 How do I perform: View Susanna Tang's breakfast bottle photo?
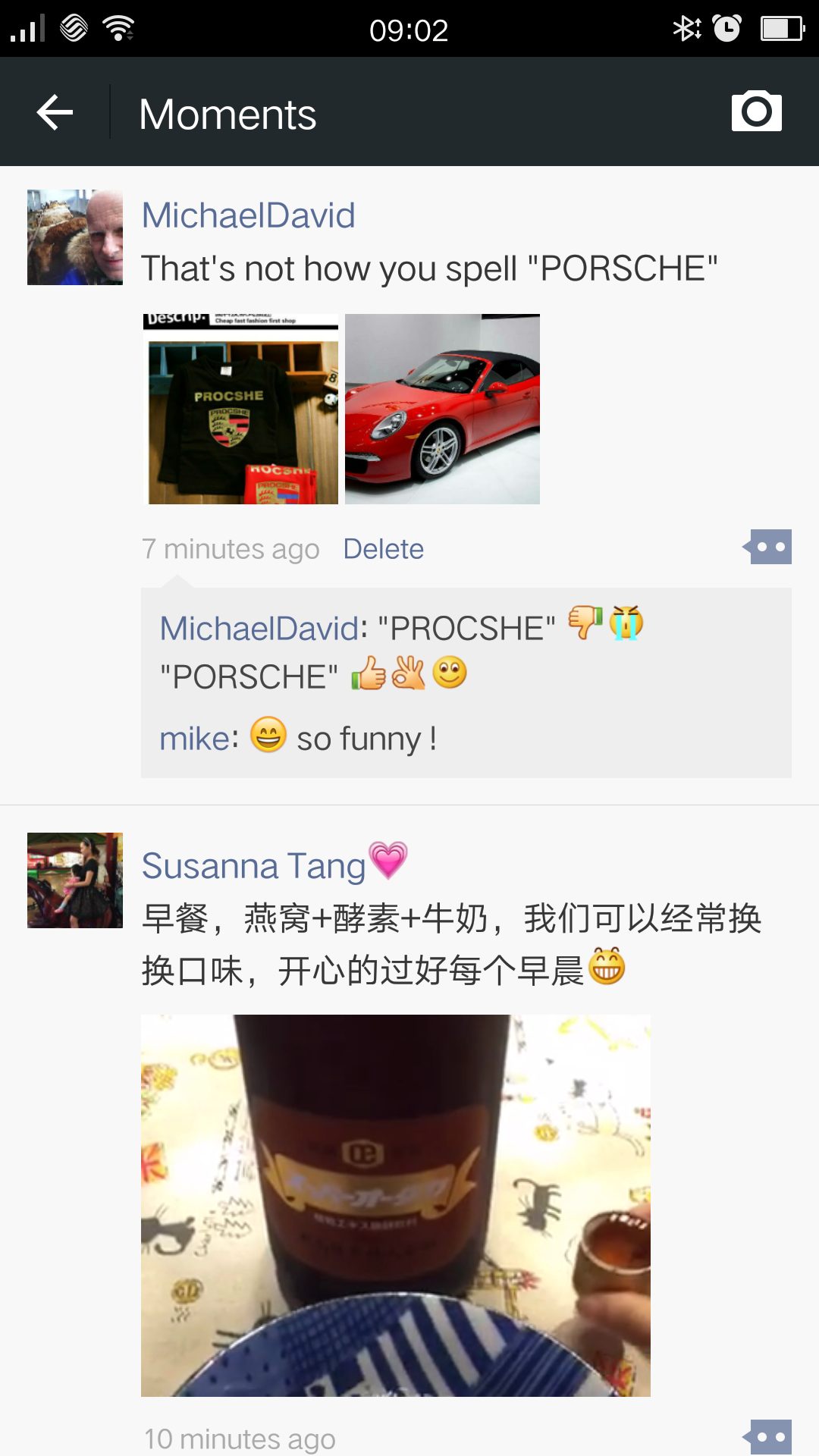click(x=395, y=1205)
